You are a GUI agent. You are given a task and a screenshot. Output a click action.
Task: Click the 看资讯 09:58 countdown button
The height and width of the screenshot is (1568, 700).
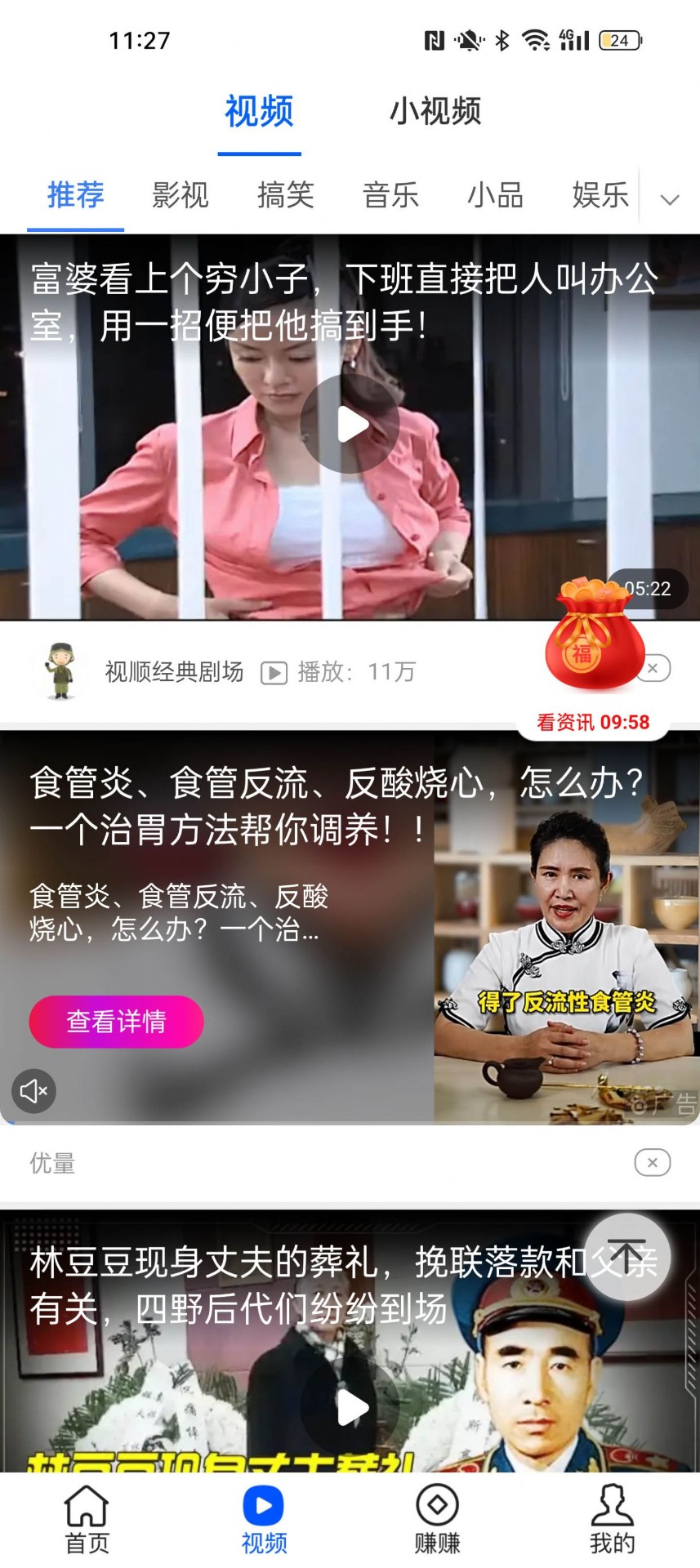tap(592, 722)
